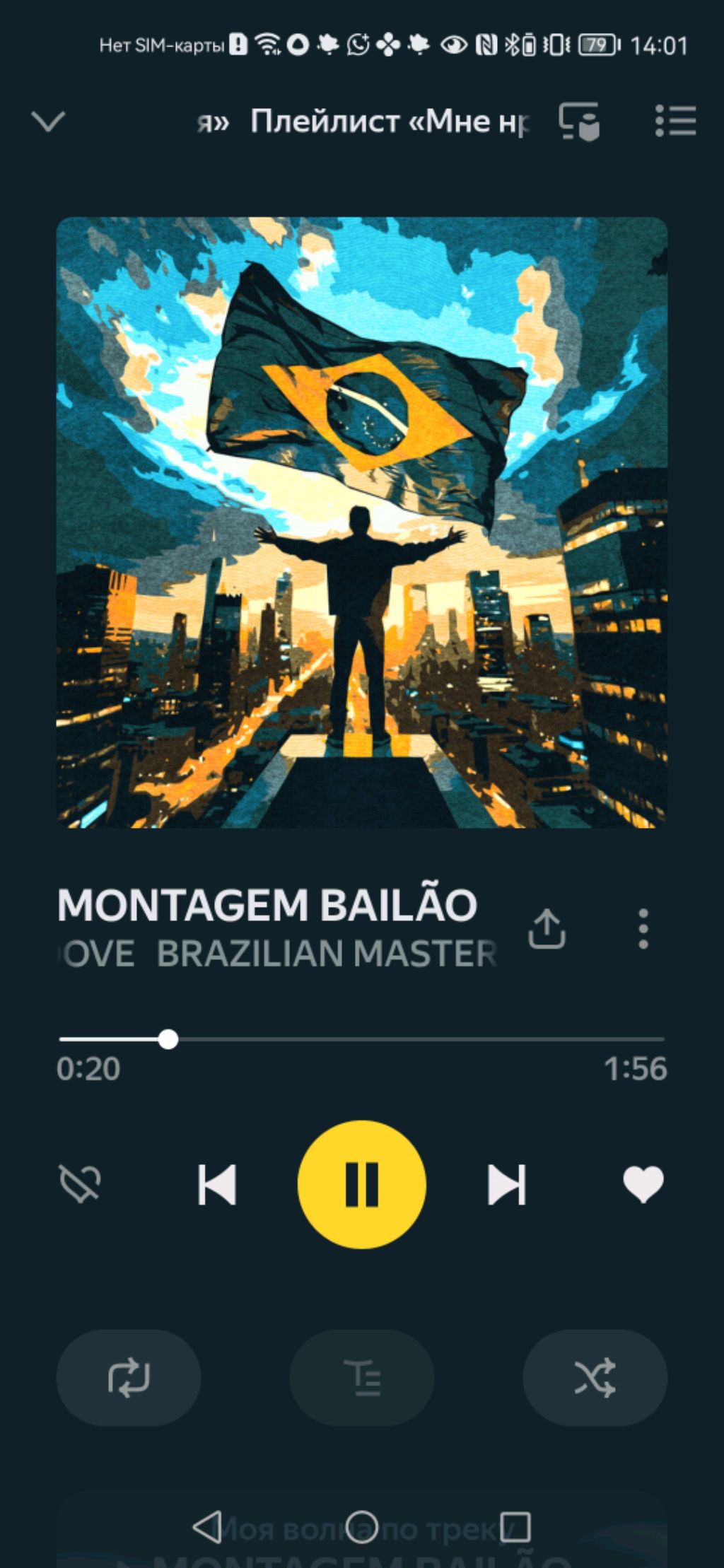Toggle shuffle playback
Viewport: 724px width, 1568px height.
(x=595, y=1378)
